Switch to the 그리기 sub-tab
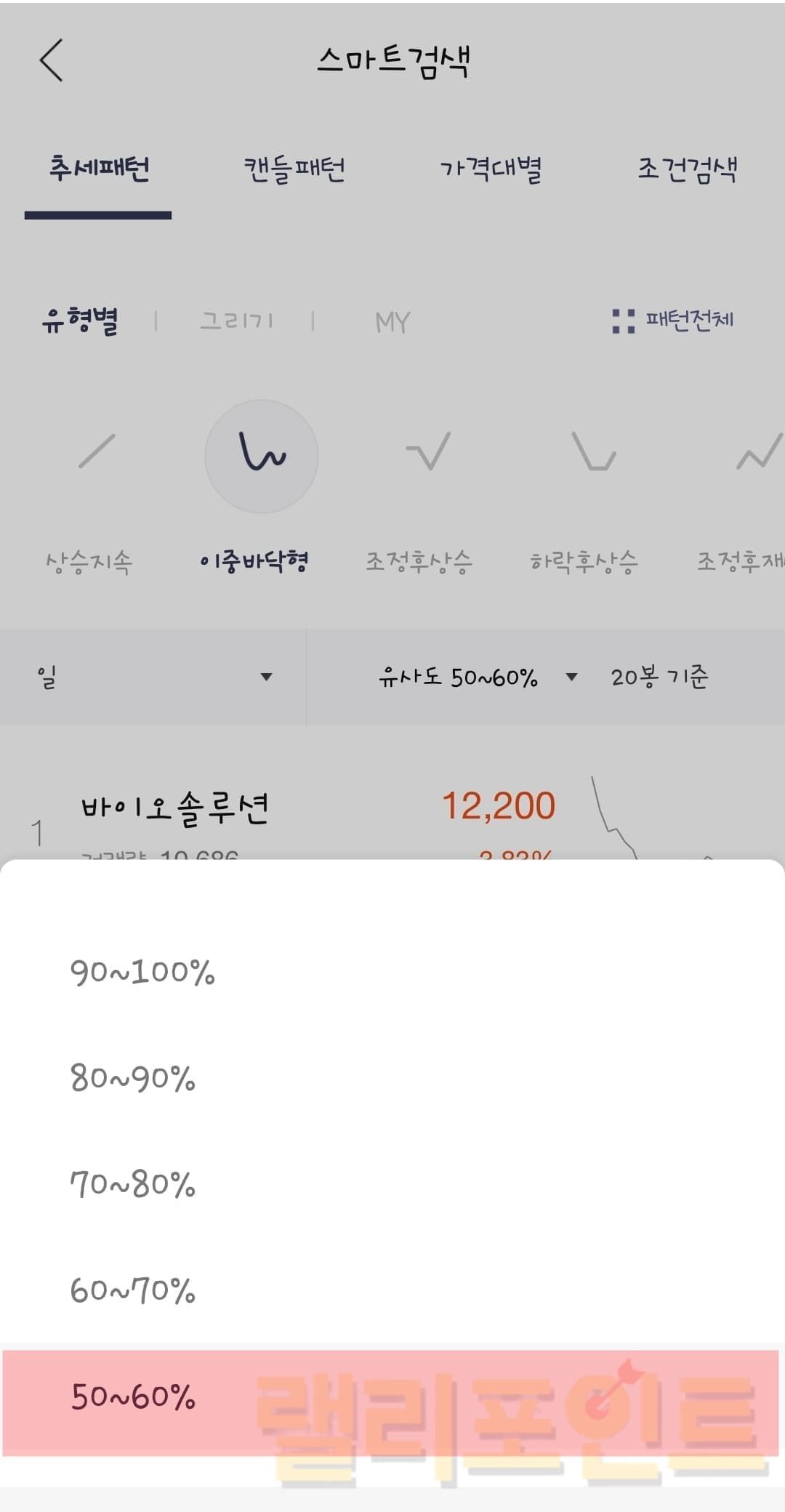Viewport: 785px width, 1512px height. (x=236, y=321)
